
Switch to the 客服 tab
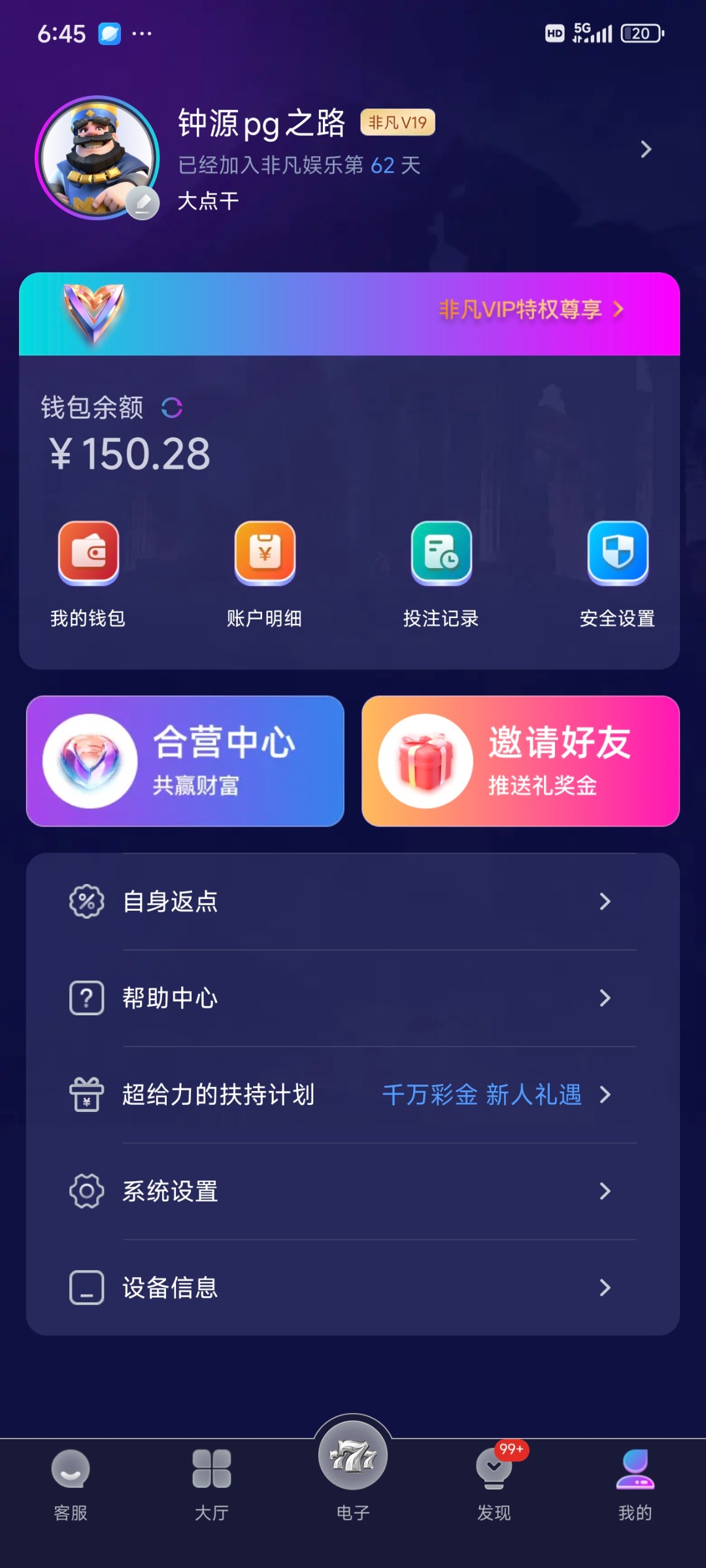(x=71, y=1484)
